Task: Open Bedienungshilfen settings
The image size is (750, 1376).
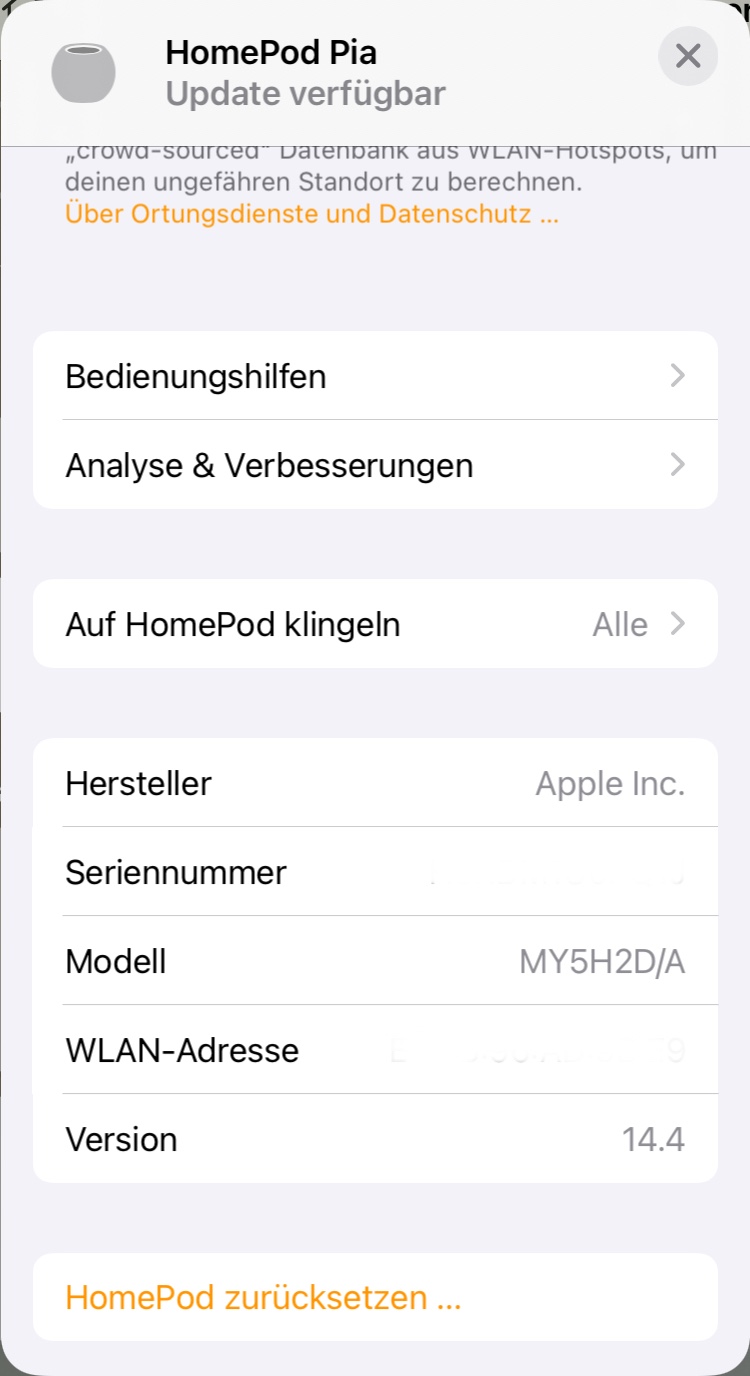Action: pos(375,377)
